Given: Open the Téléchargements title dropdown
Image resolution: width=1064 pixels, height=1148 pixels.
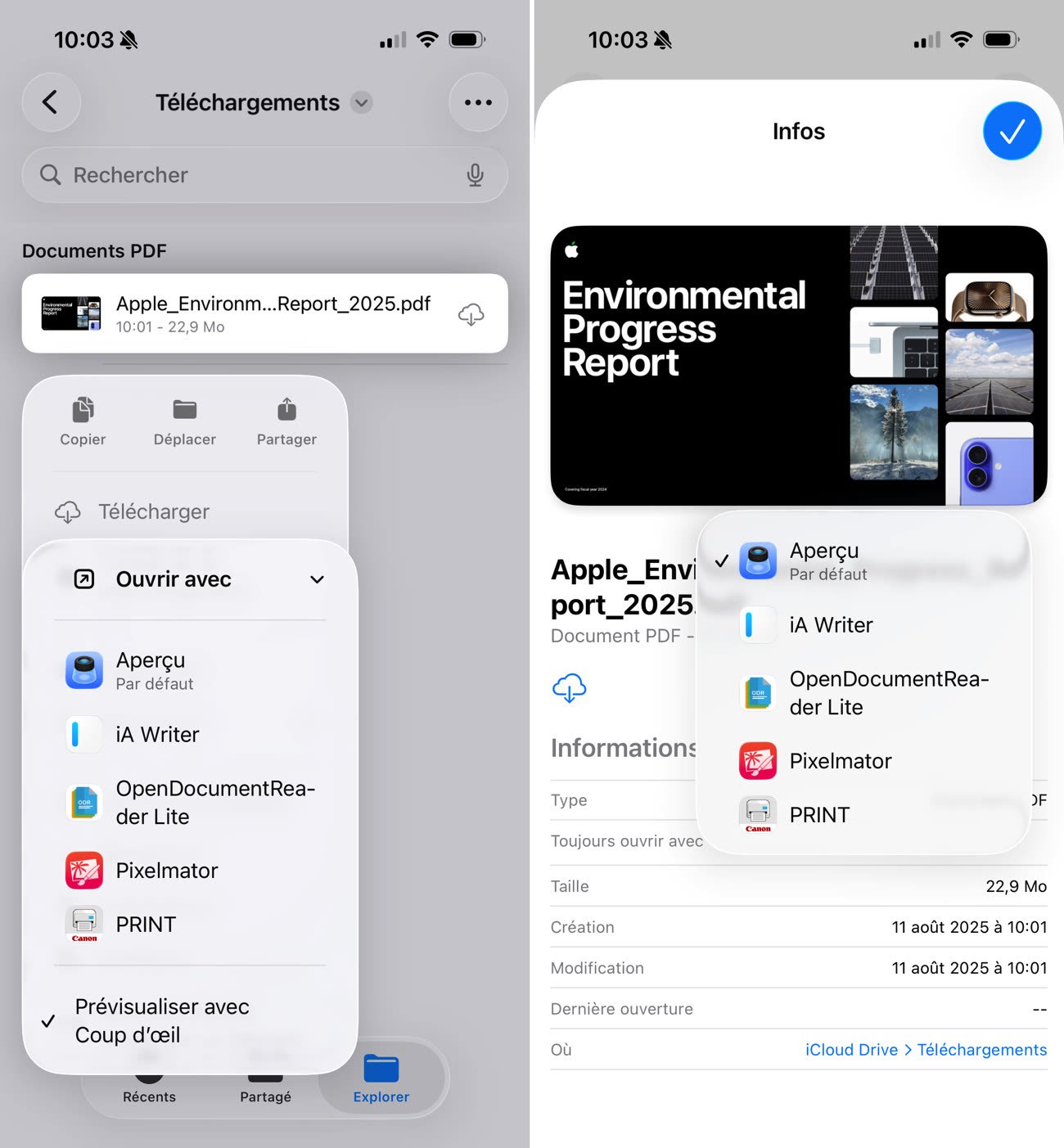Looking at the screenshot, I should 361,102.
